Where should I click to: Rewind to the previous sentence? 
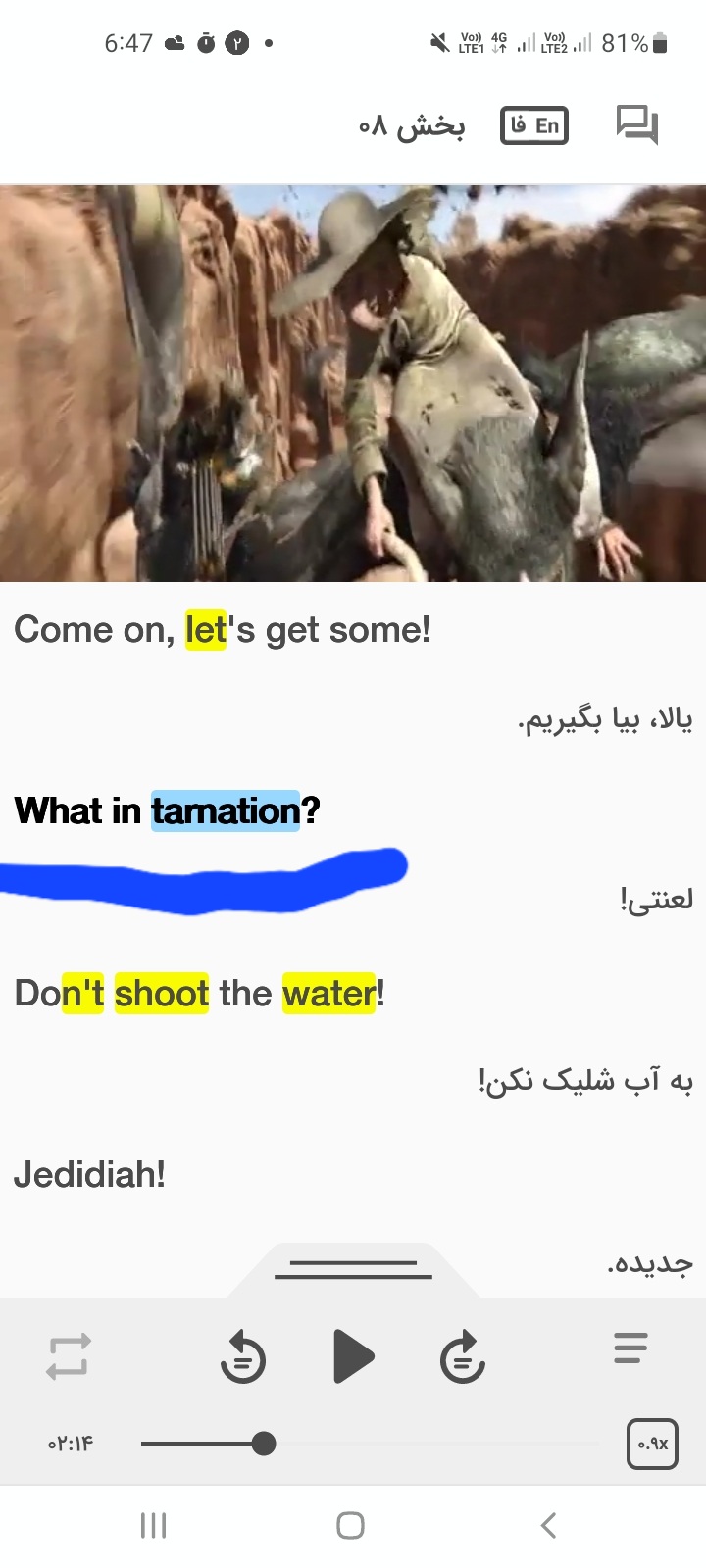pos(243,1356)
